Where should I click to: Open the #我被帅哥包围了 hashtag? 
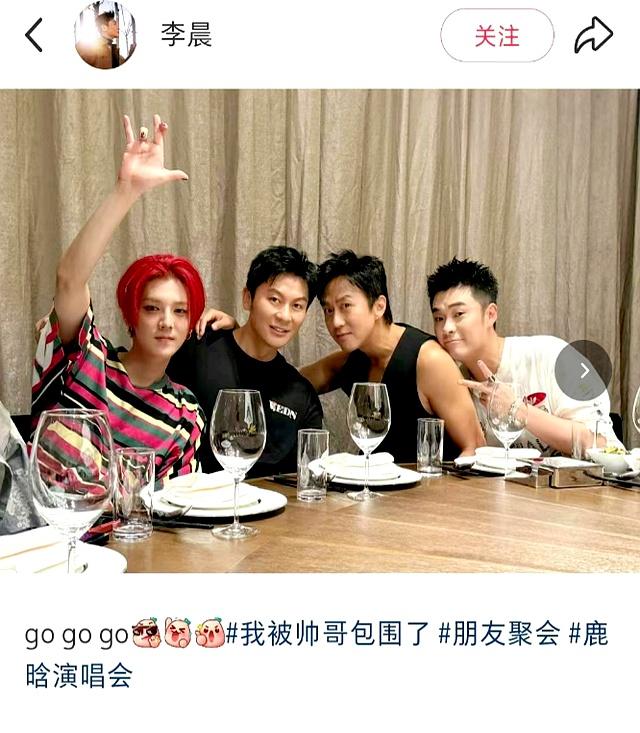pos(328,634)
